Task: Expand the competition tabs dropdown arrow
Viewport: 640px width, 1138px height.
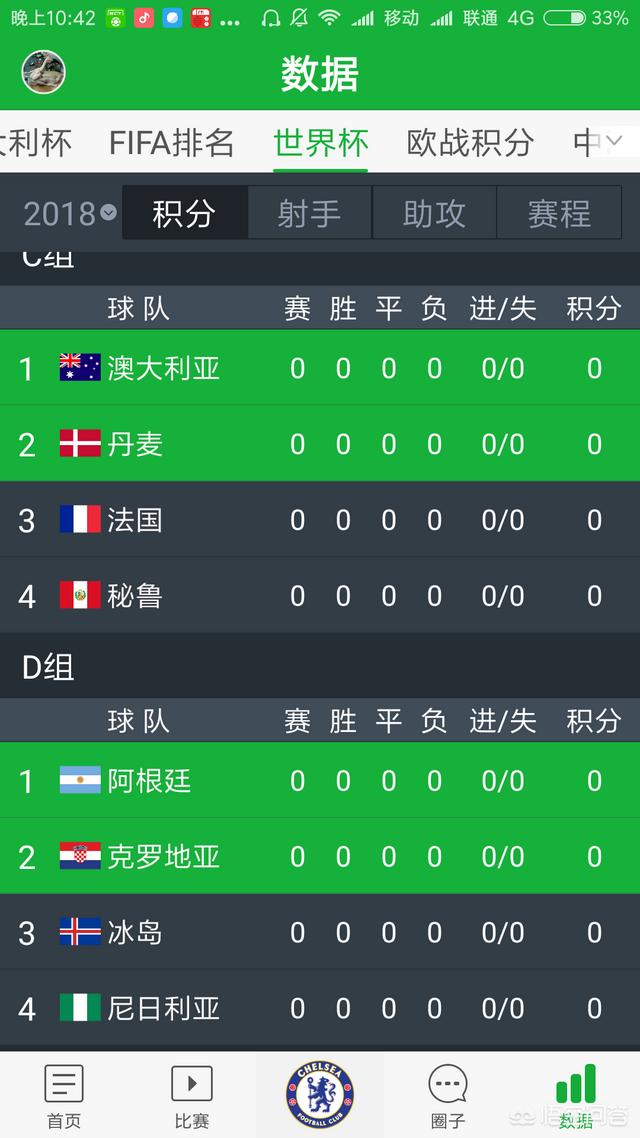Action: 614,141
